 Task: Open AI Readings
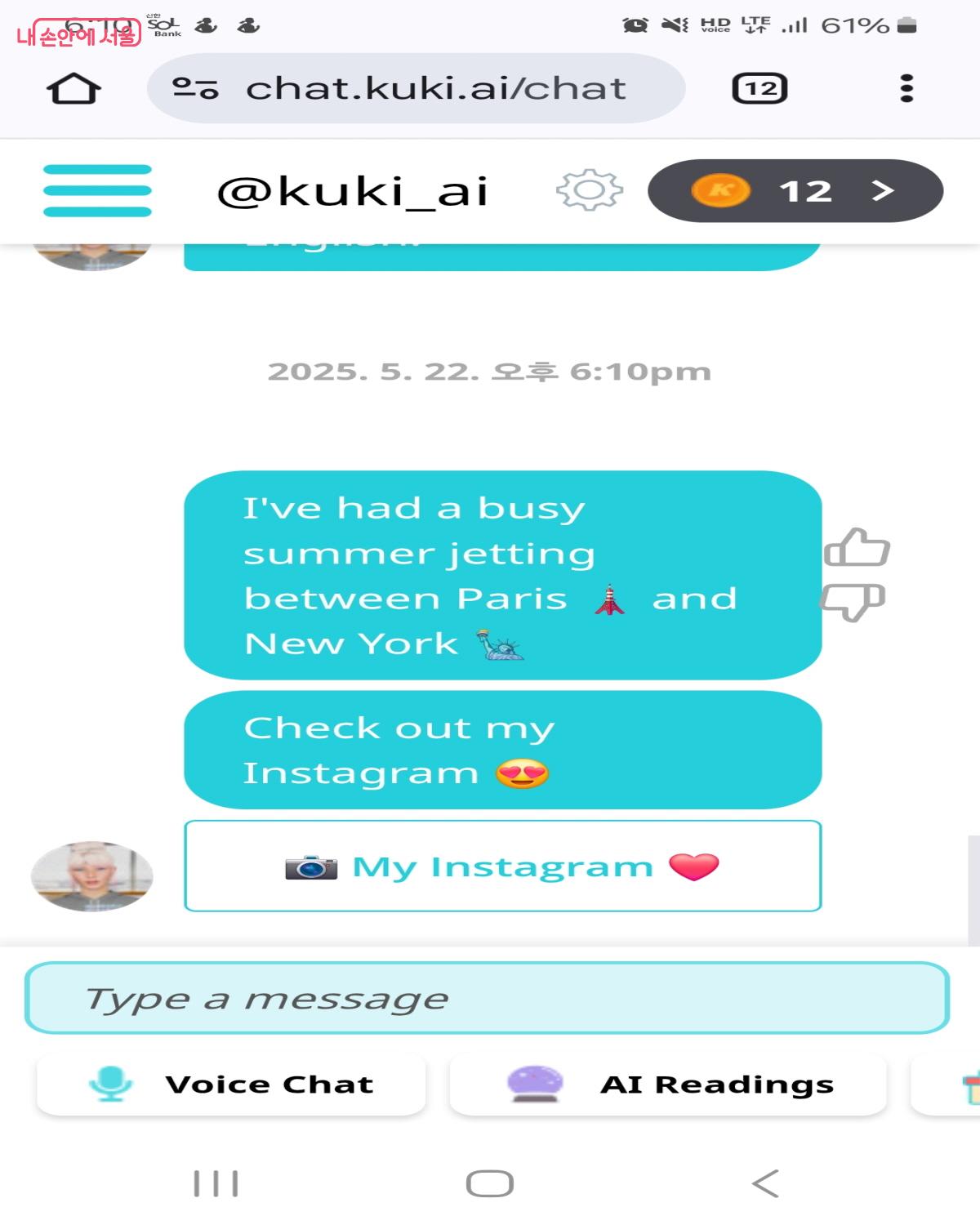(668, 1085)
